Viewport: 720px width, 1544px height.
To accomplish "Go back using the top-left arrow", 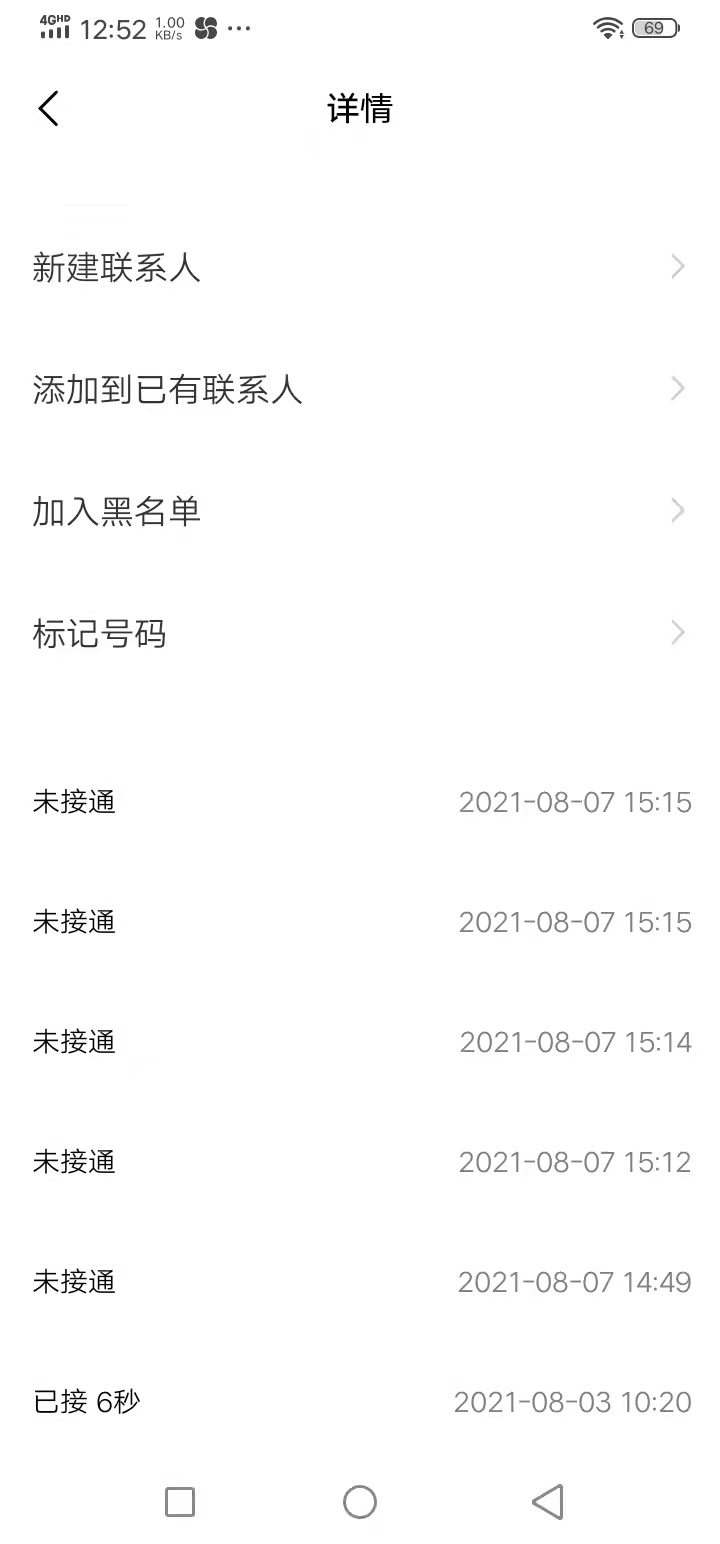I will point(48,108).
